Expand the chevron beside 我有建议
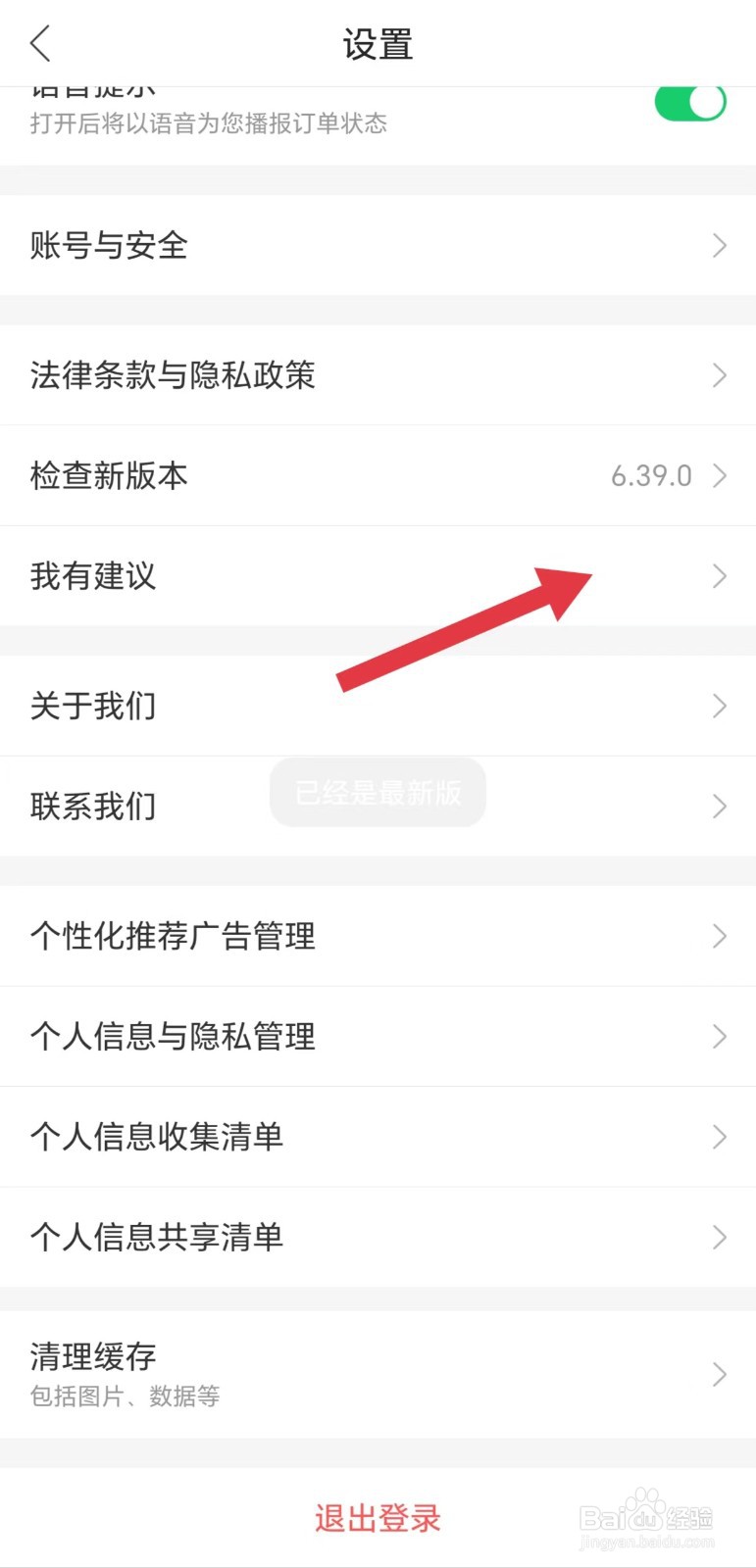 pos(719,577)
